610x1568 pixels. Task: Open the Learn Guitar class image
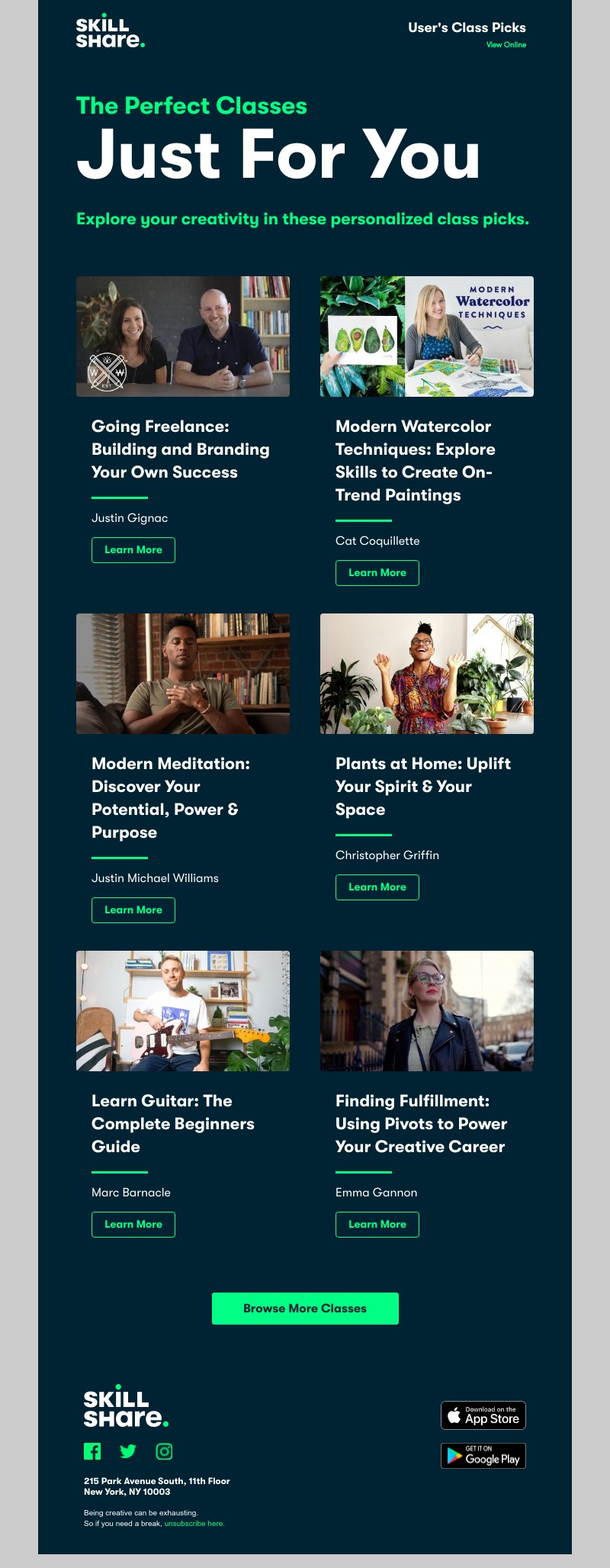183,1011
